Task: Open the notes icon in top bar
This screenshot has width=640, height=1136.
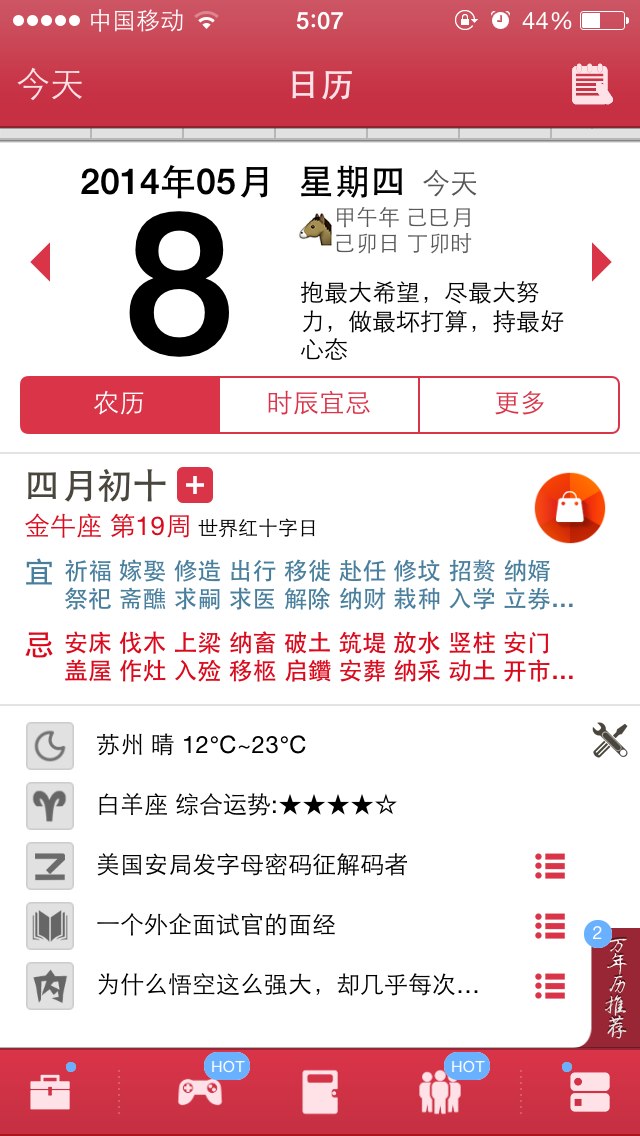Action: 590,85
